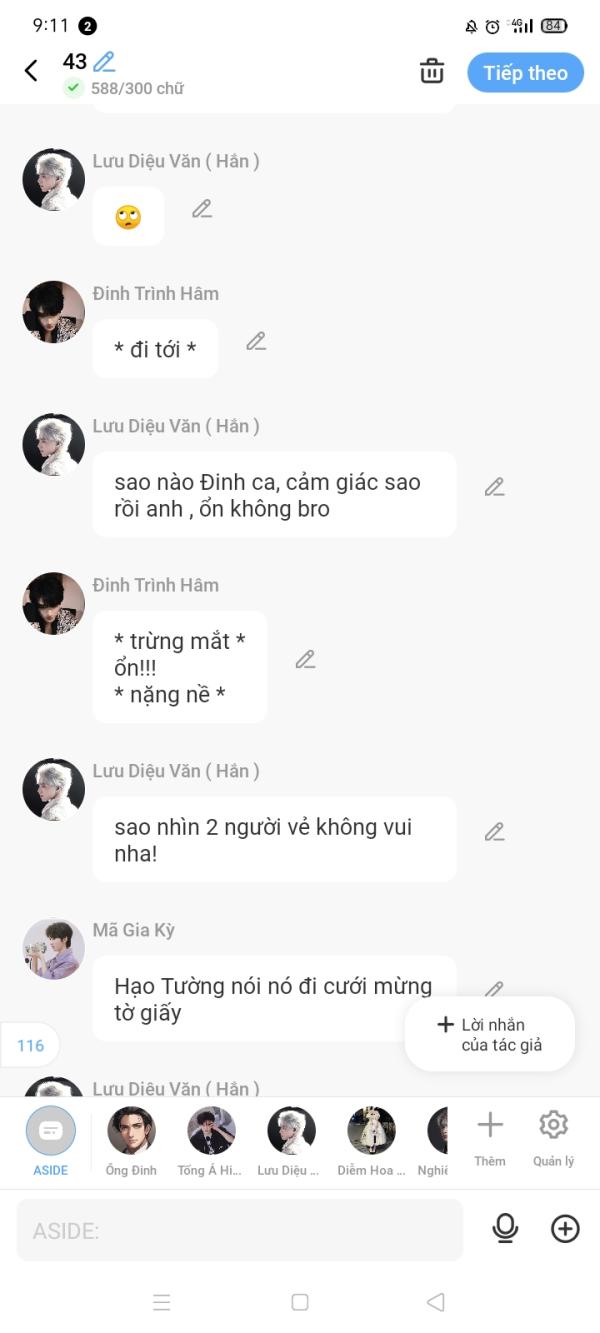Select the ASIDE narrator option
The width and height of the screenshot is (600, 1333).
coord(50,1138)
